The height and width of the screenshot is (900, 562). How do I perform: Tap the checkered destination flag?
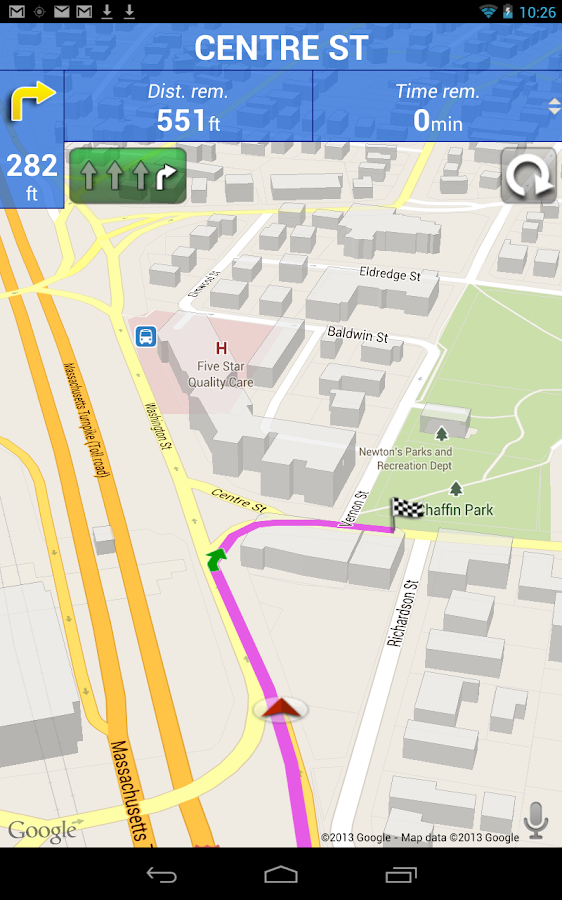pyautogui.click(x=406, y=513)
